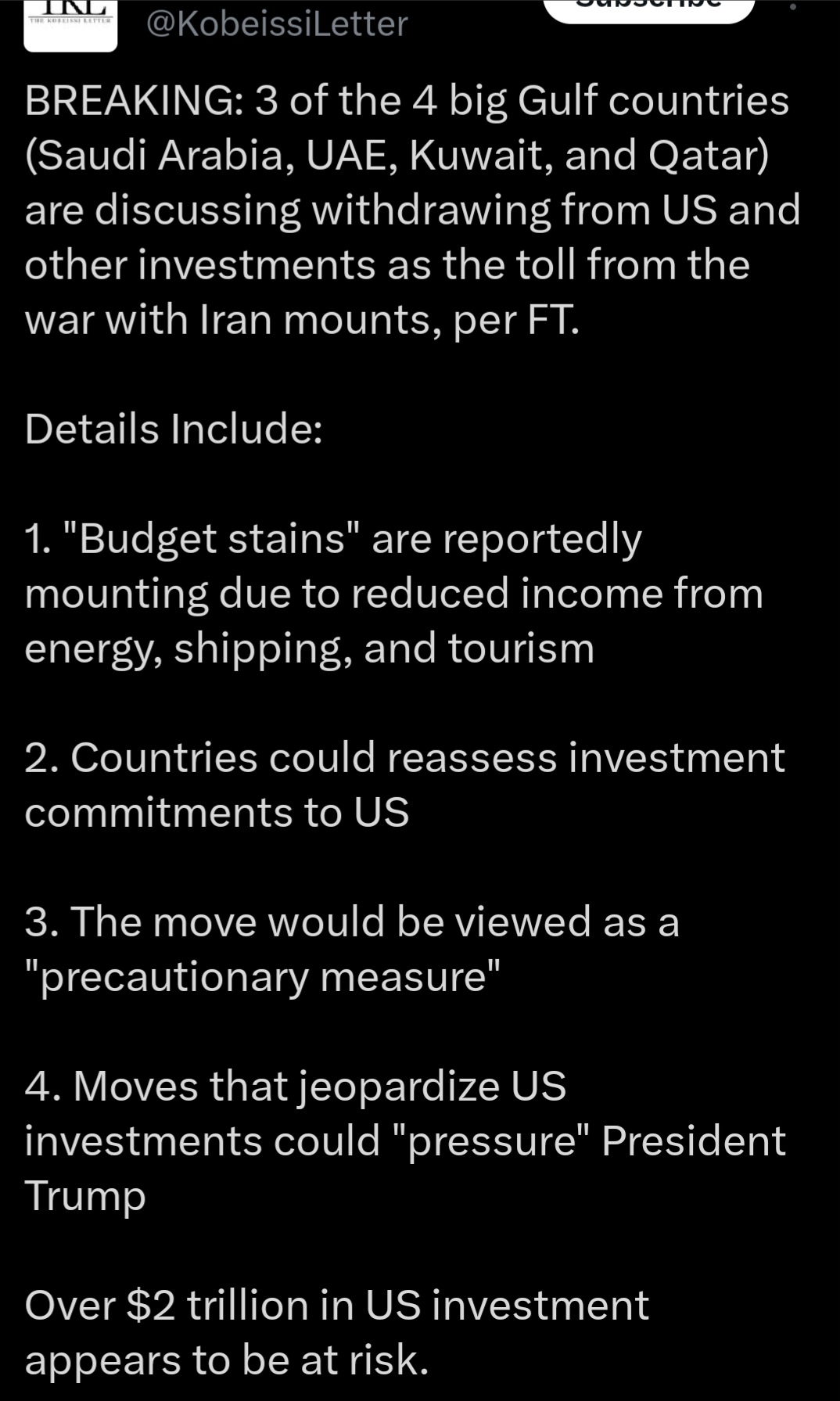This screenshot has height=1401, width=840.
Task: Open the post overflow menu
Action: click(x=793, y=8)
